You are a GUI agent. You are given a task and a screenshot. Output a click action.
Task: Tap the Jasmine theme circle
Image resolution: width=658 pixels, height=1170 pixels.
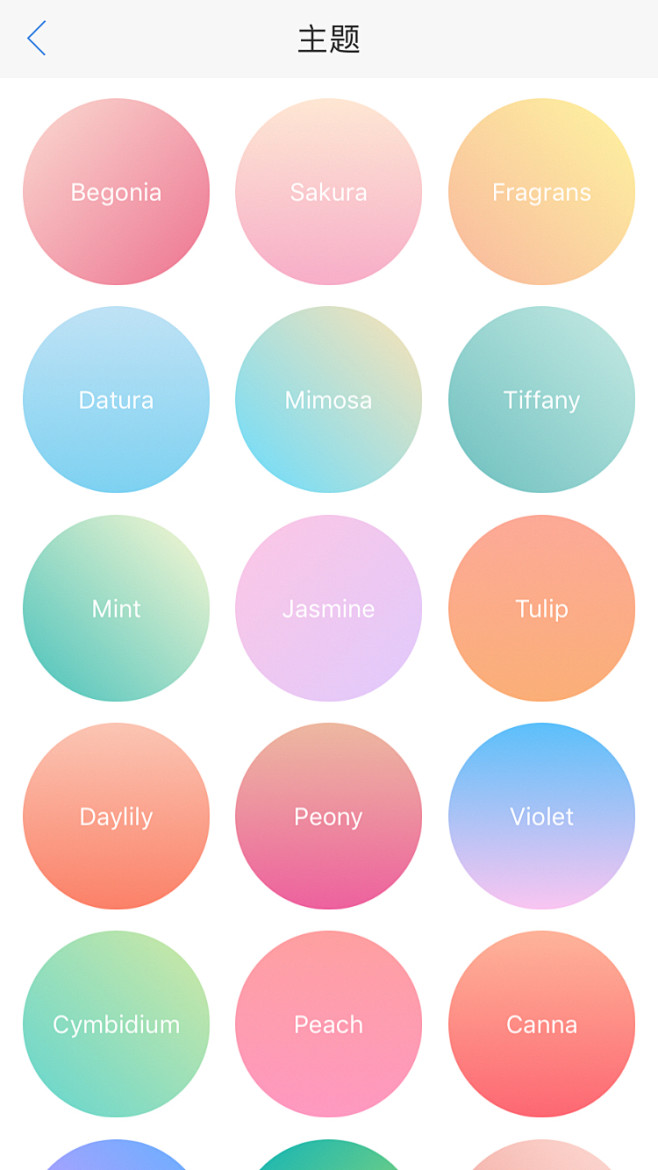pos(328,608)
